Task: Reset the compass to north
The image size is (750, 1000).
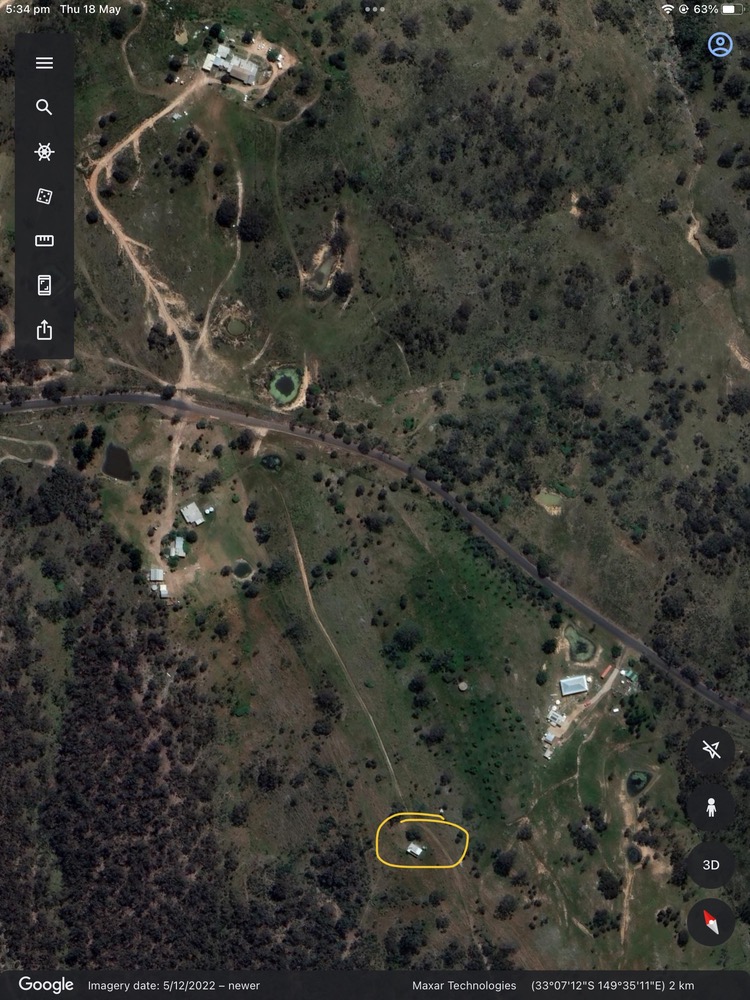Action: [711, 922]
